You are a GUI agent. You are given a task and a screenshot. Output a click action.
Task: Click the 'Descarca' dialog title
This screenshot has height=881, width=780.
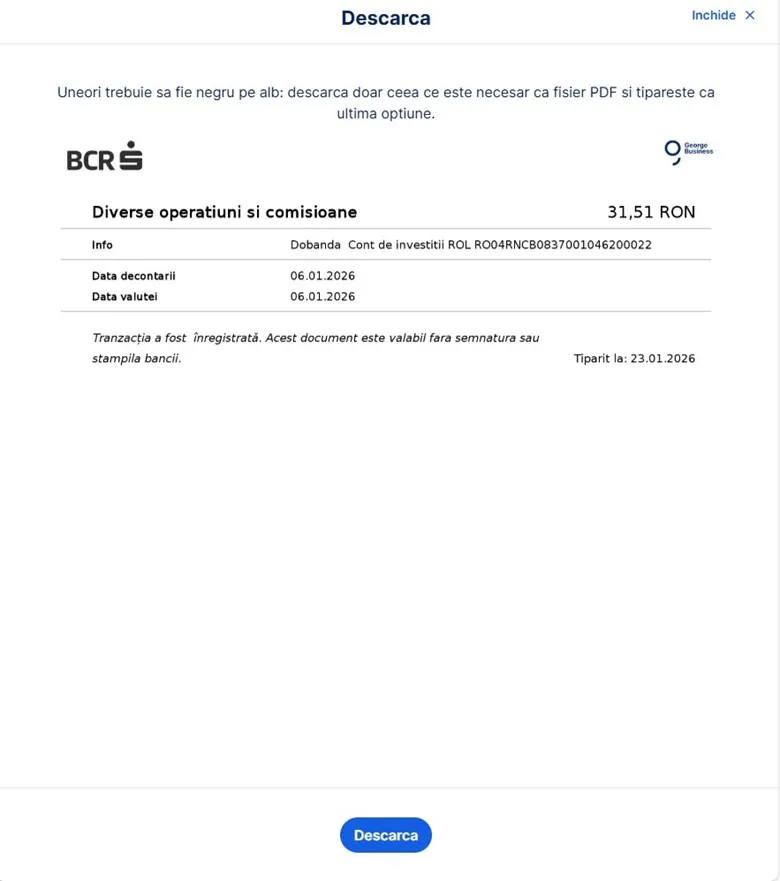[385, 17]
